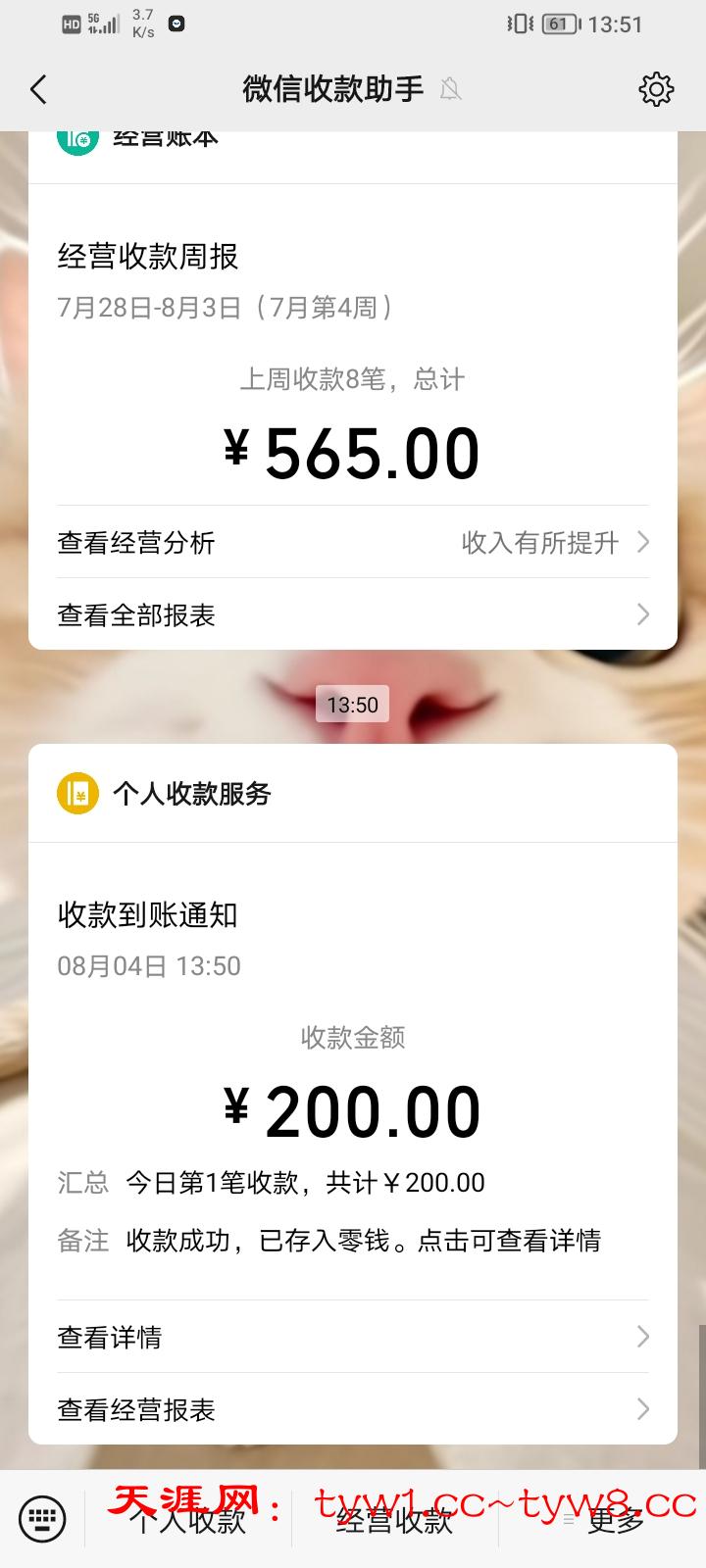
Task: Open the 经营账本 green ledger icon
Action: pyautogui.click(x=80, y=137)
